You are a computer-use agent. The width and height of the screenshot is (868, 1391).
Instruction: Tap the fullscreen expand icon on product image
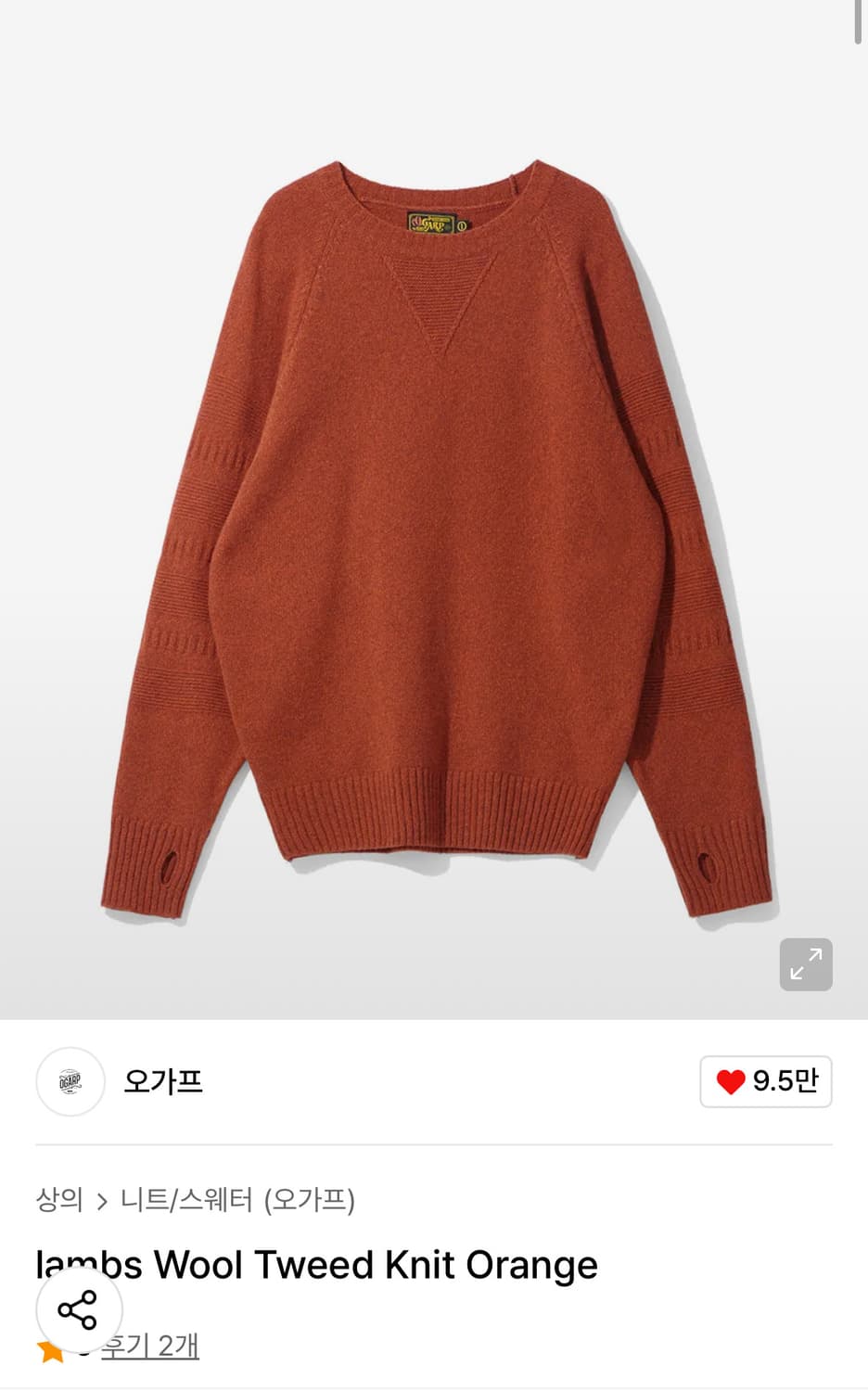(805, 965)
